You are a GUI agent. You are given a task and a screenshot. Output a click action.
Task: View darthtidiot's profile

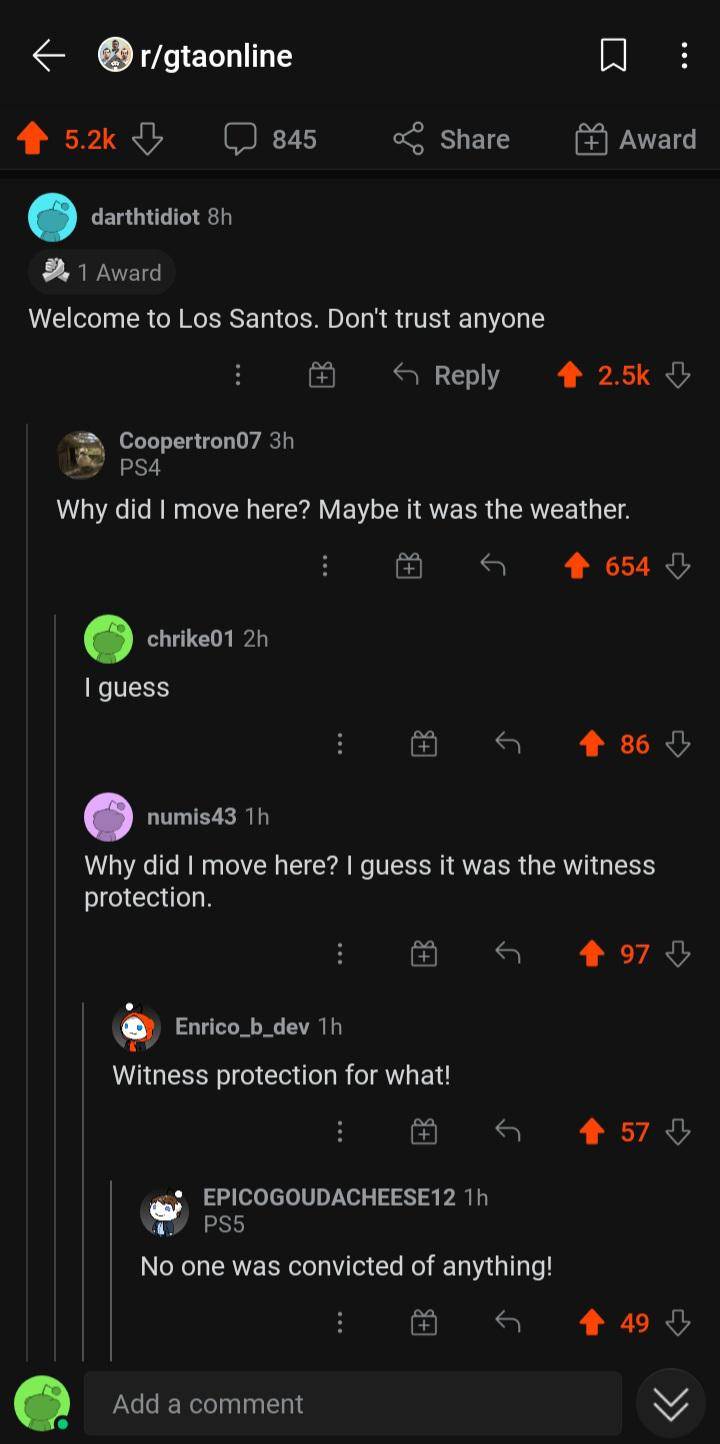(x=52, y=217)
